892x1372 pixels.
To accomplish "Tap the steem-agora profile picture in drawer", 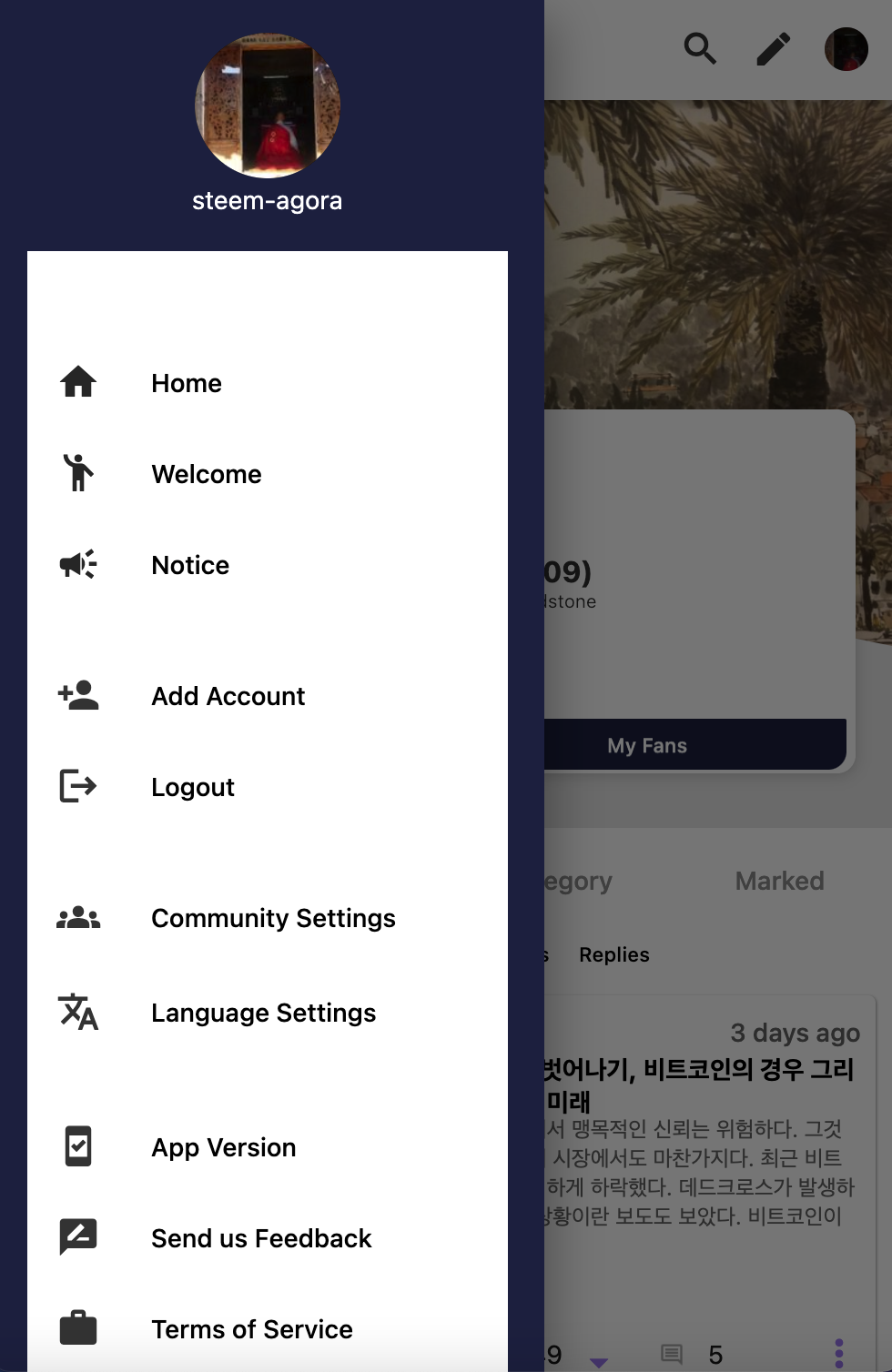I will point(268,106).
